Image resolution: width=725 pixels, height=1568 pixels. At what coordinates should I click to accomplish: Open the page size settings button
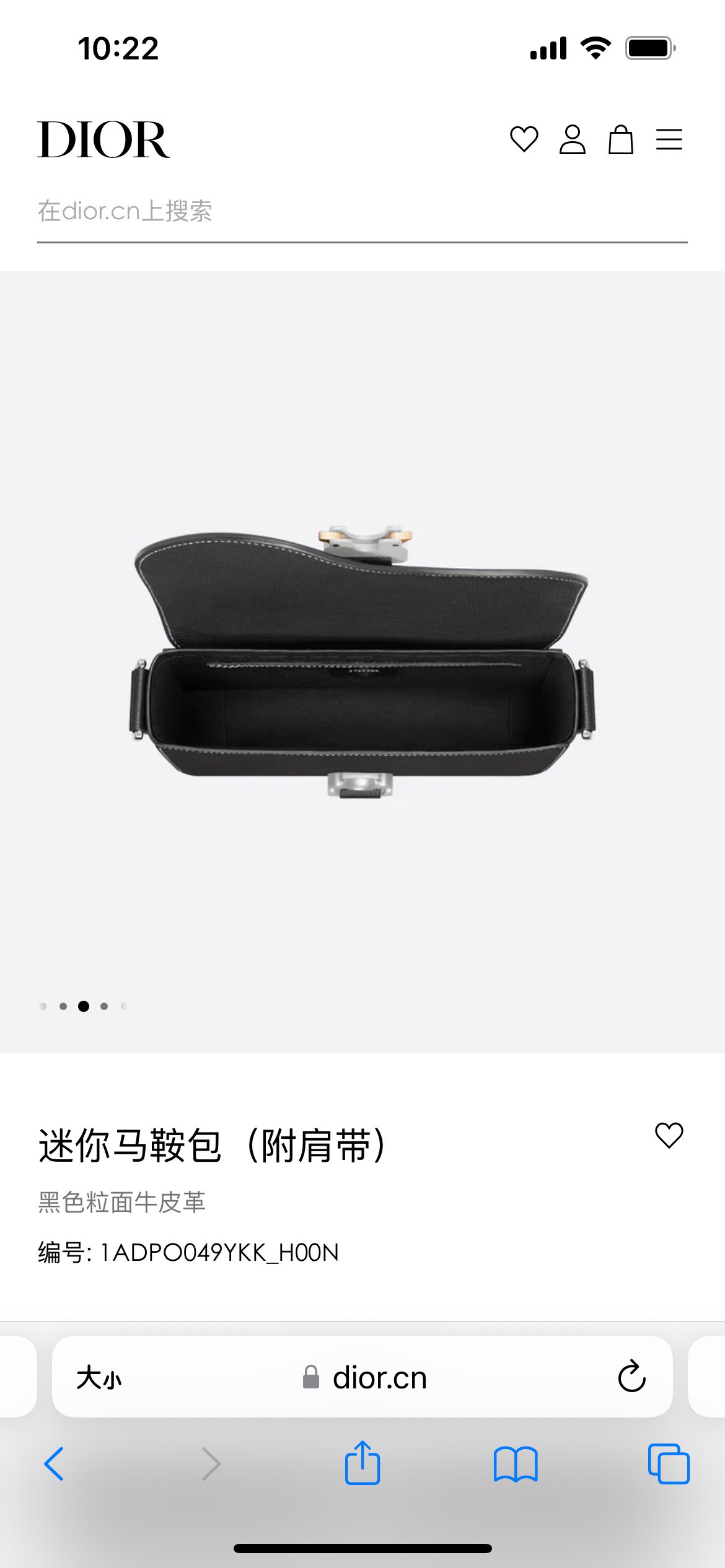point(99,1378)
